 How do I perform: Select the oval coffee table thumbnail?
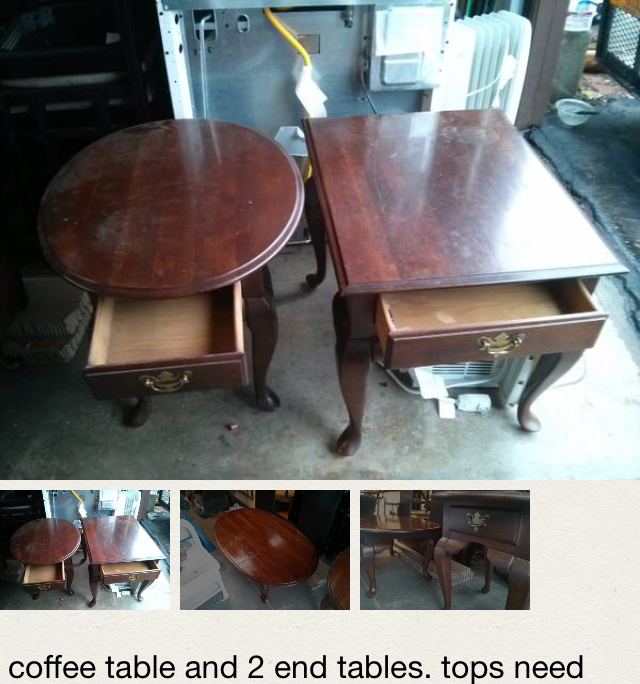pos(265,549)
